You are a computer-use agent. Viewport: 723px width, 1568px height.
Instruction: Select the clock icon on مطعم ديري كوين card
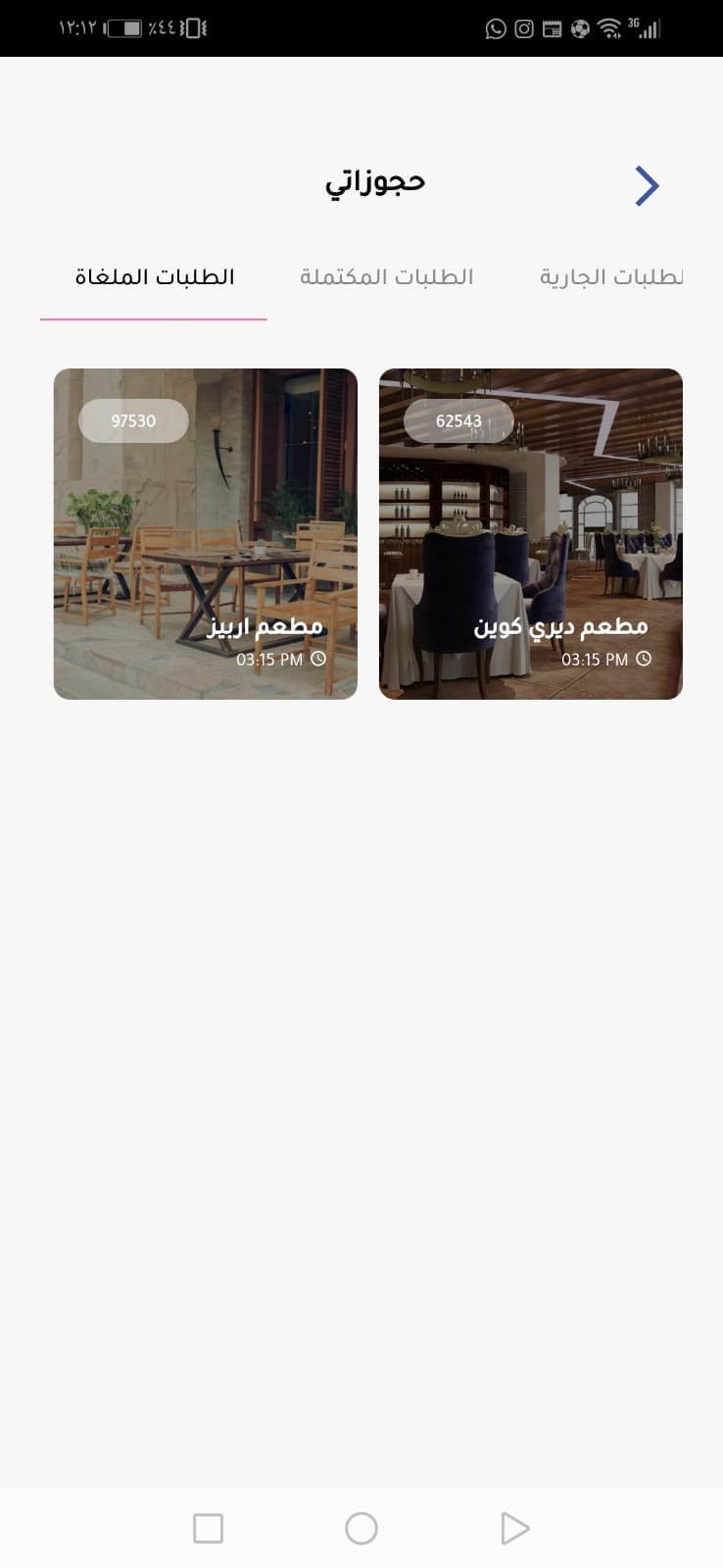pyautogui.click(x=644, y=659)
